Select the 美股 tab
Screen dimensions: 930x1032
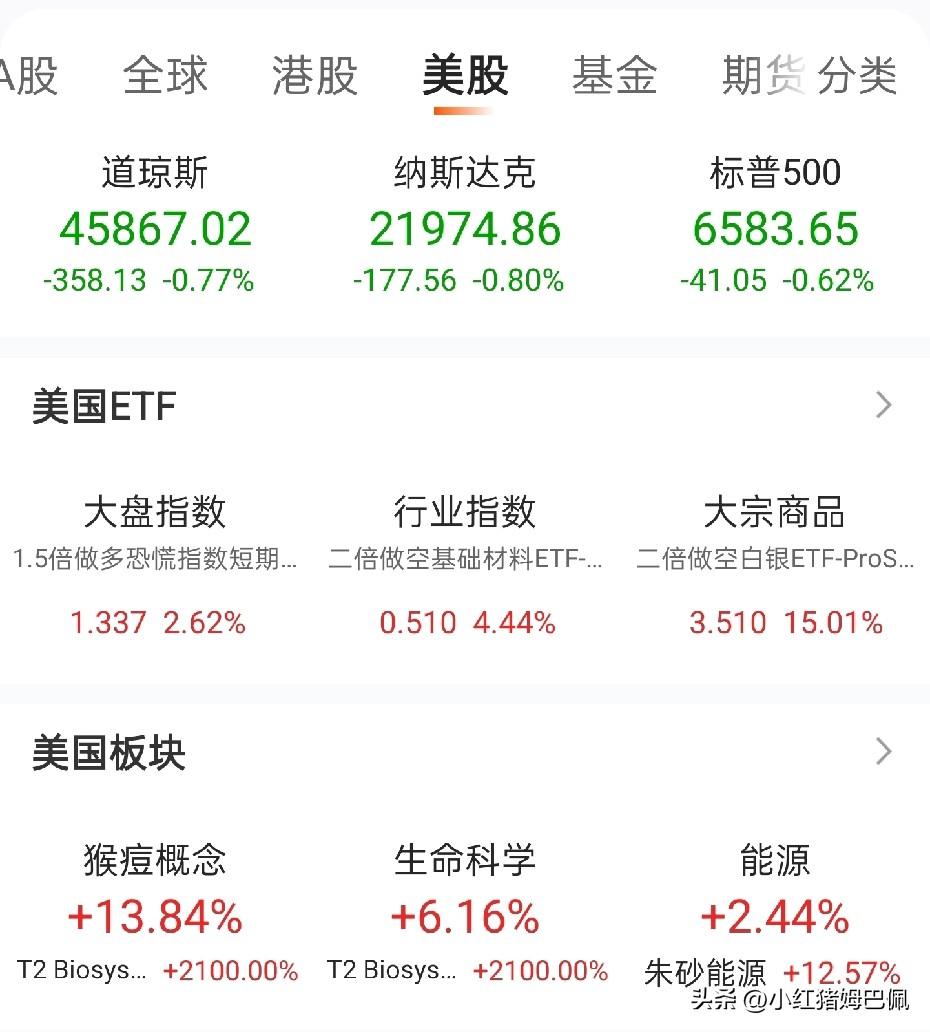465,76
